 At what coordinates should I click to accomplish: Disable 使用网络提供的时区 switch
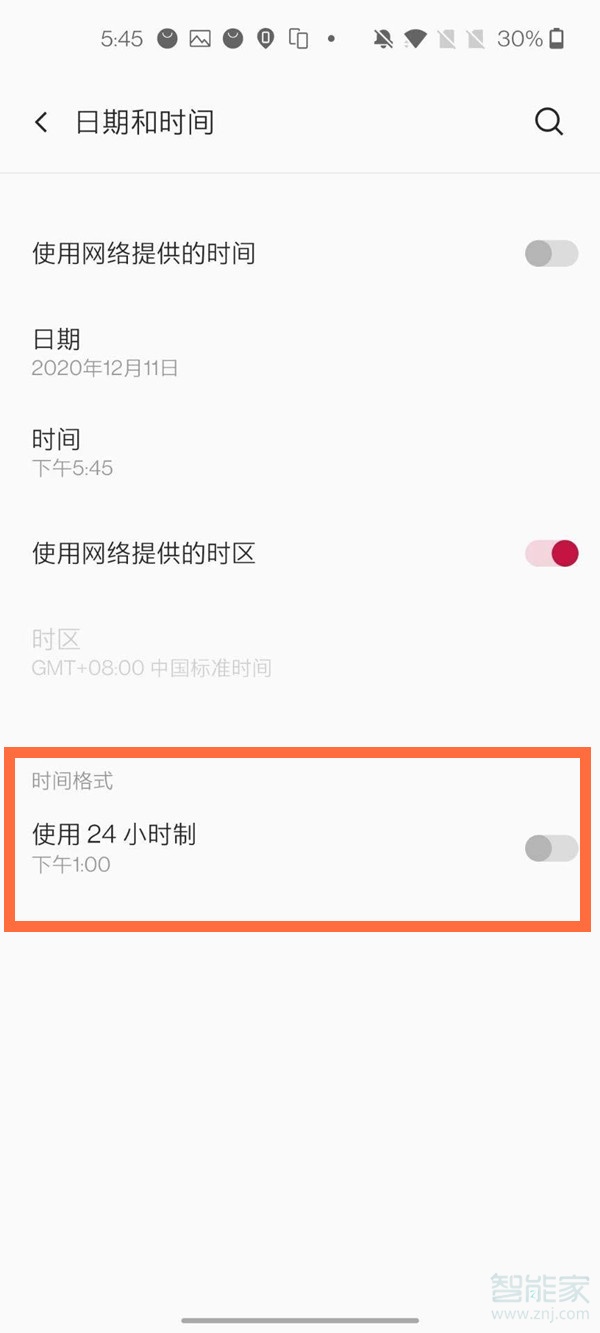(551, 553)
